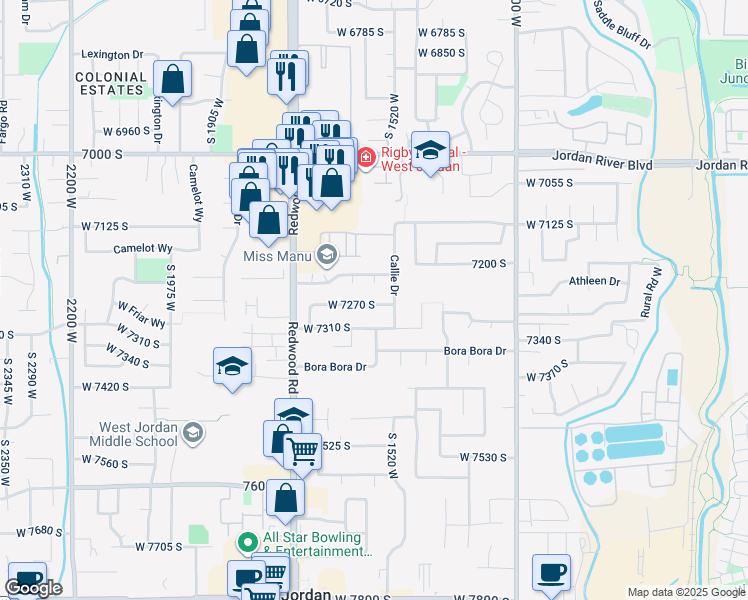The width and height of the screenshot is (748, 600).
Task: Open the Google logo link
Action: click(x=33, y=589)
